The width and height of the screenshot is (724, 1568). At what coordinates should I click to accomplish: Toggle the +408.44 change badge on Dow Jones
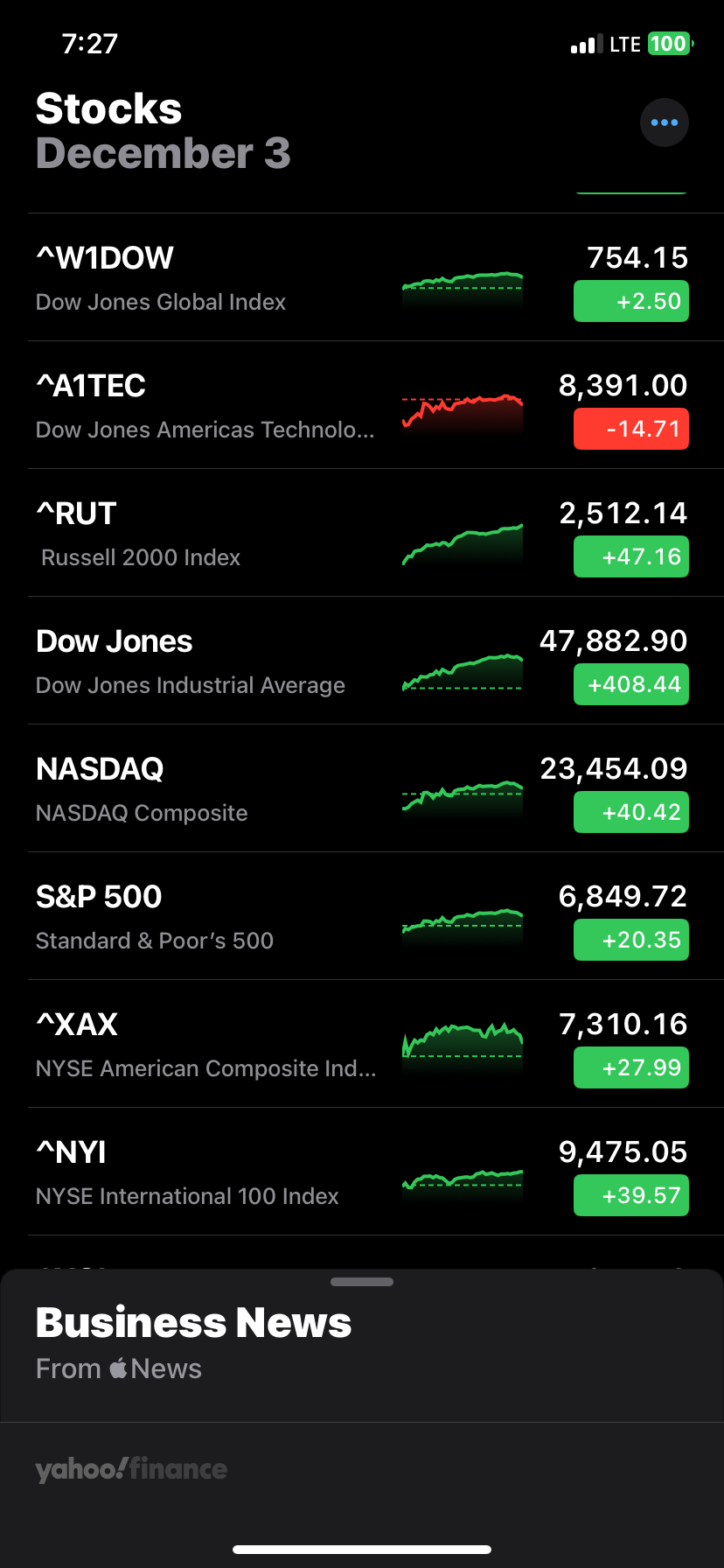click(x=631, y=684)
